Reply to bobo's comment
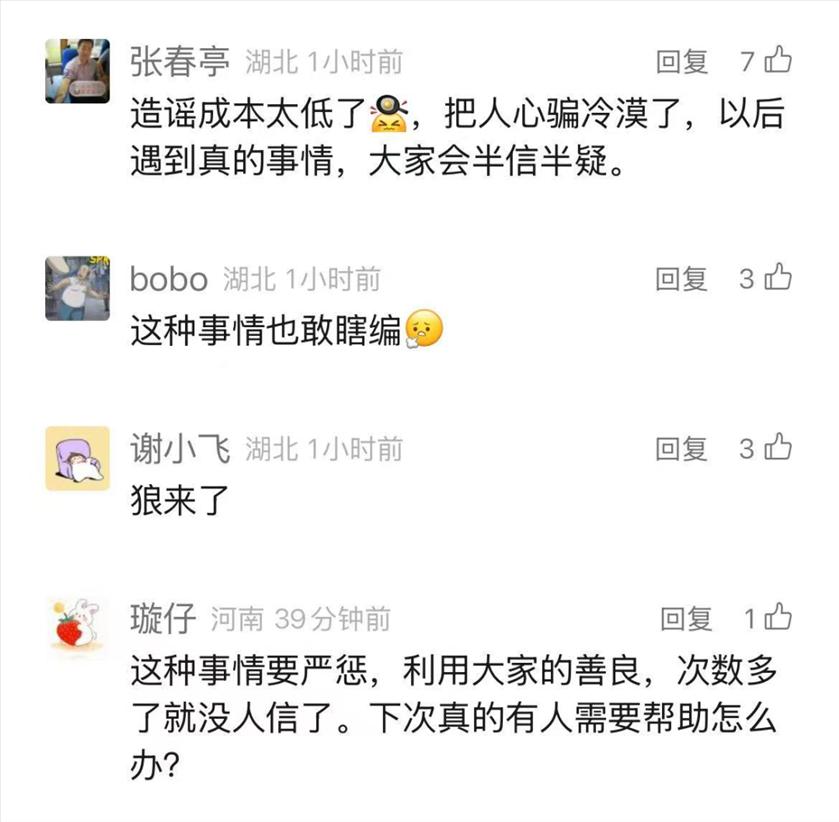Image resolution: width=839 pixels, height=822 pixels. 682,279
